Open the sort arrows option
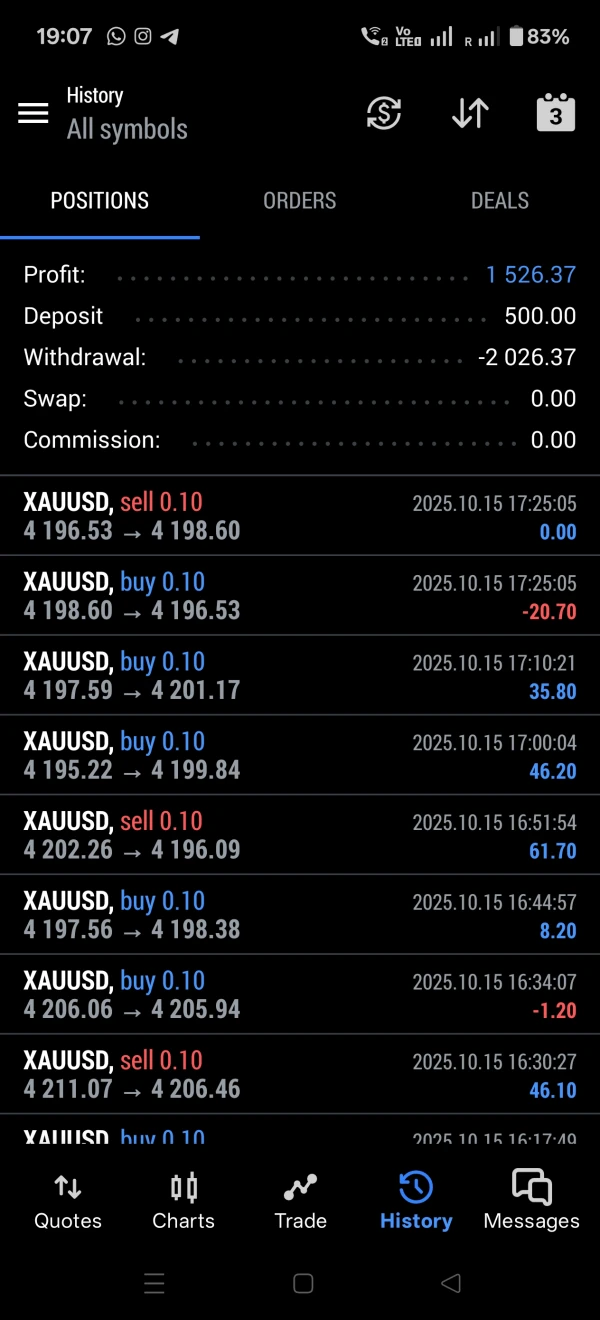The width and height of the screenshot is (600, 1320). tap(470, 114)
